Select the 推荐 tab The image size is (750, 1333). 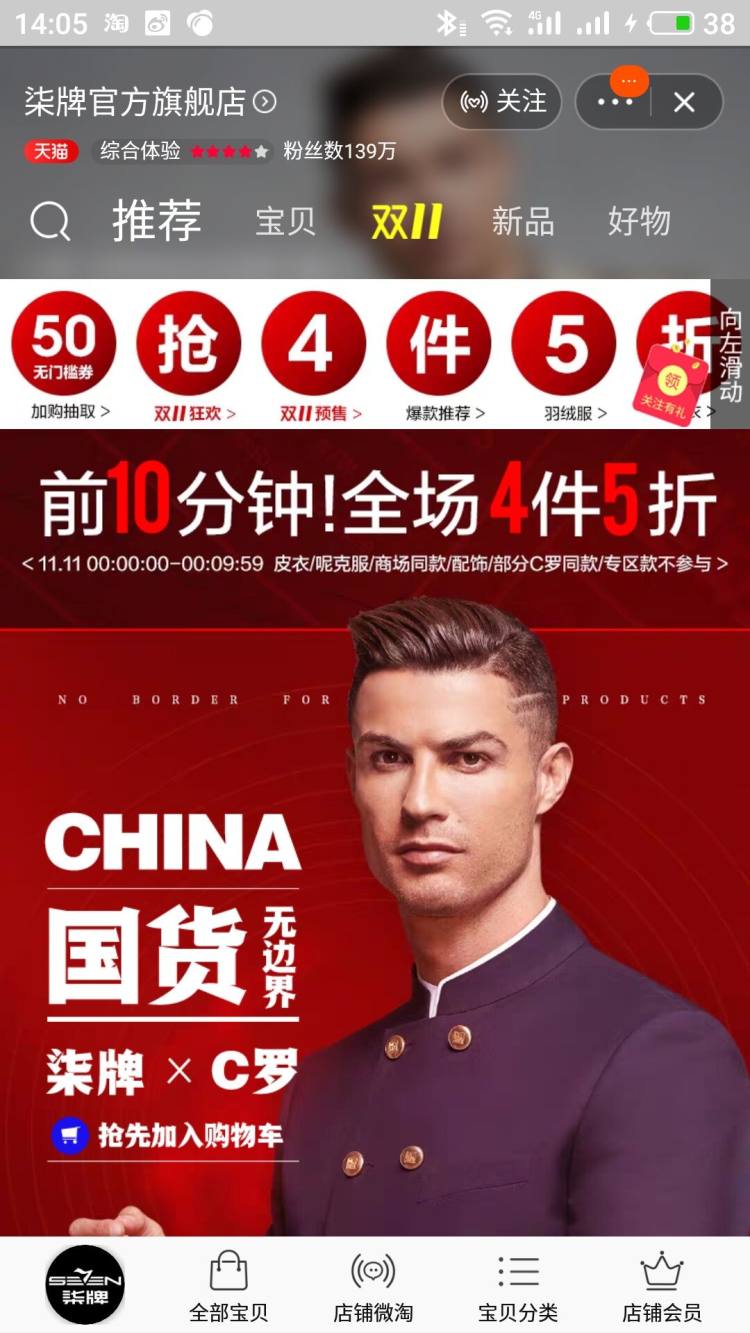pos(157,221)
